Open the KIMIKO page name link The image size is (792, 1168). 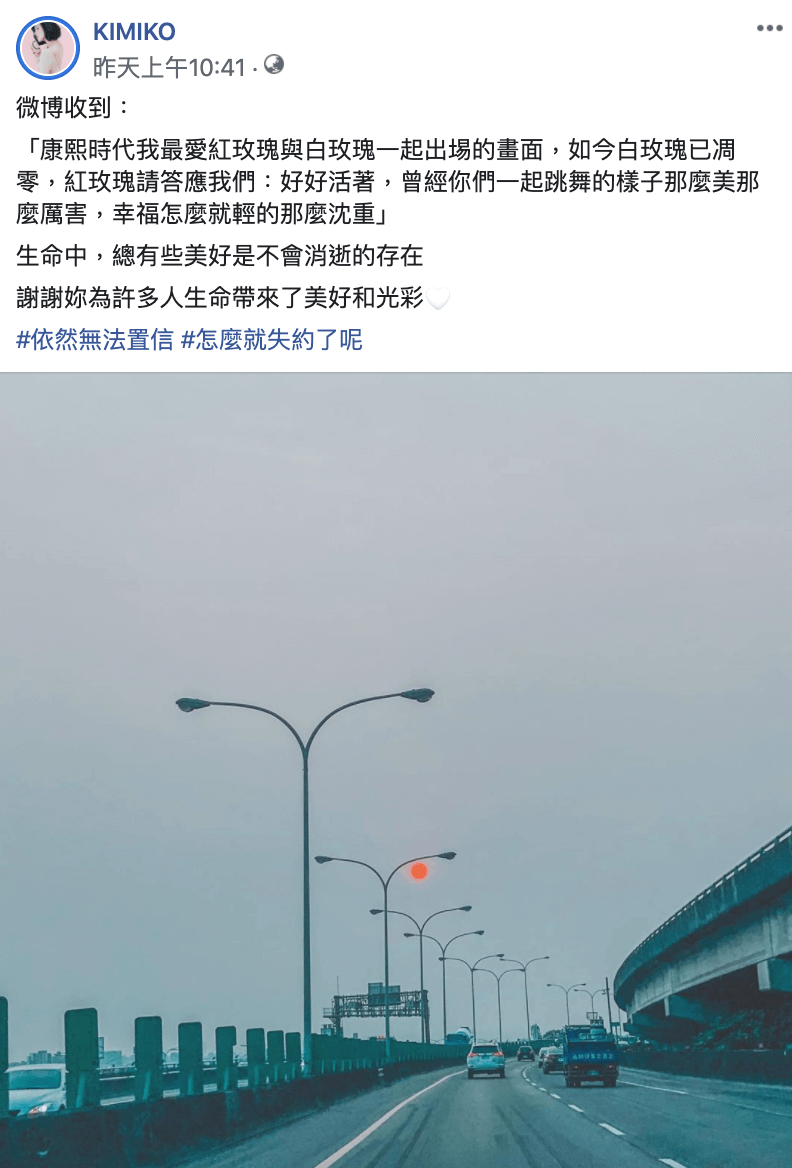[x=134, y=31]
